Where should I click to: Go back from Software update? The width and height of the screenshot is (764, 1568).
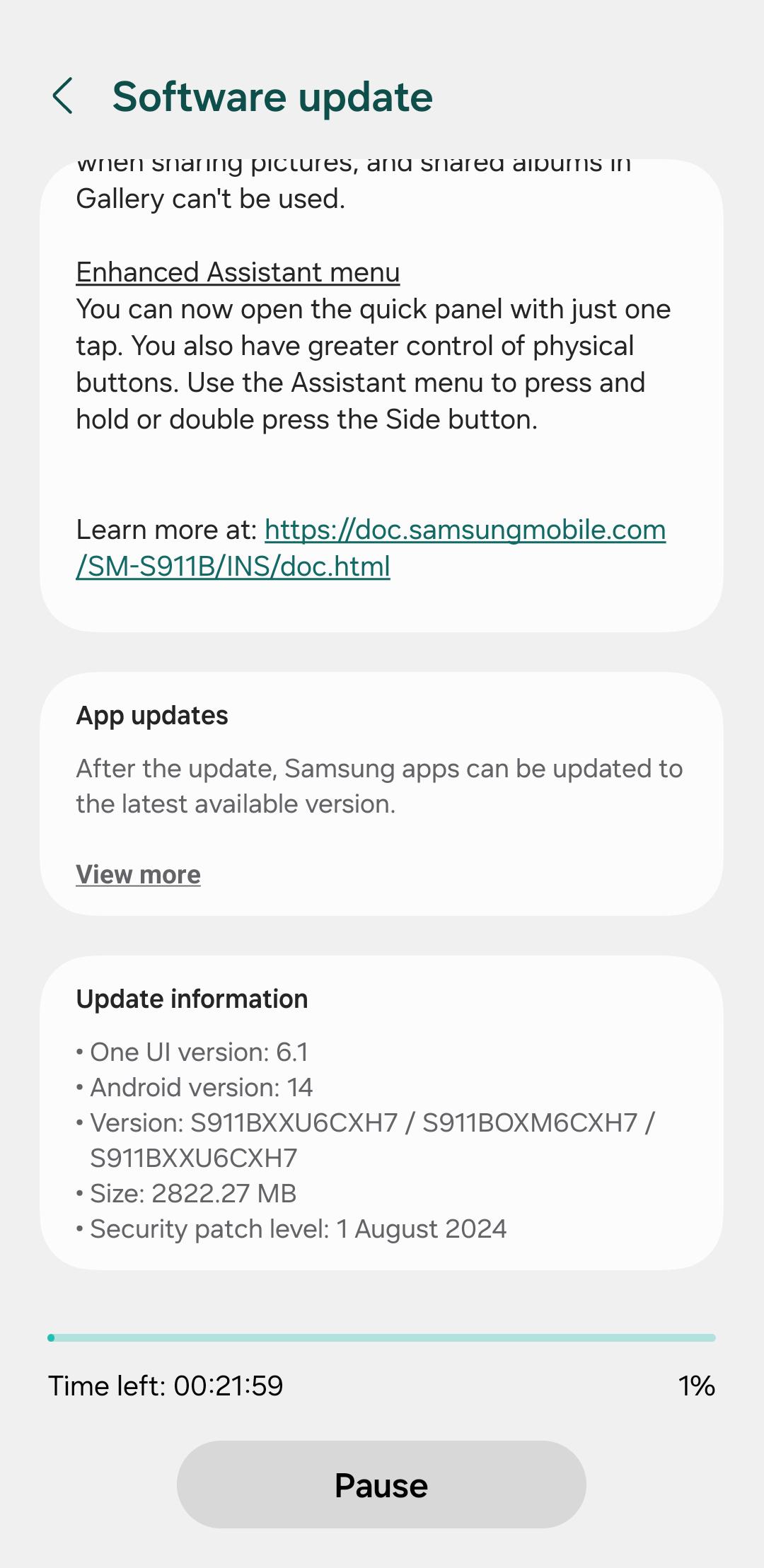click(x=62, y=96)
